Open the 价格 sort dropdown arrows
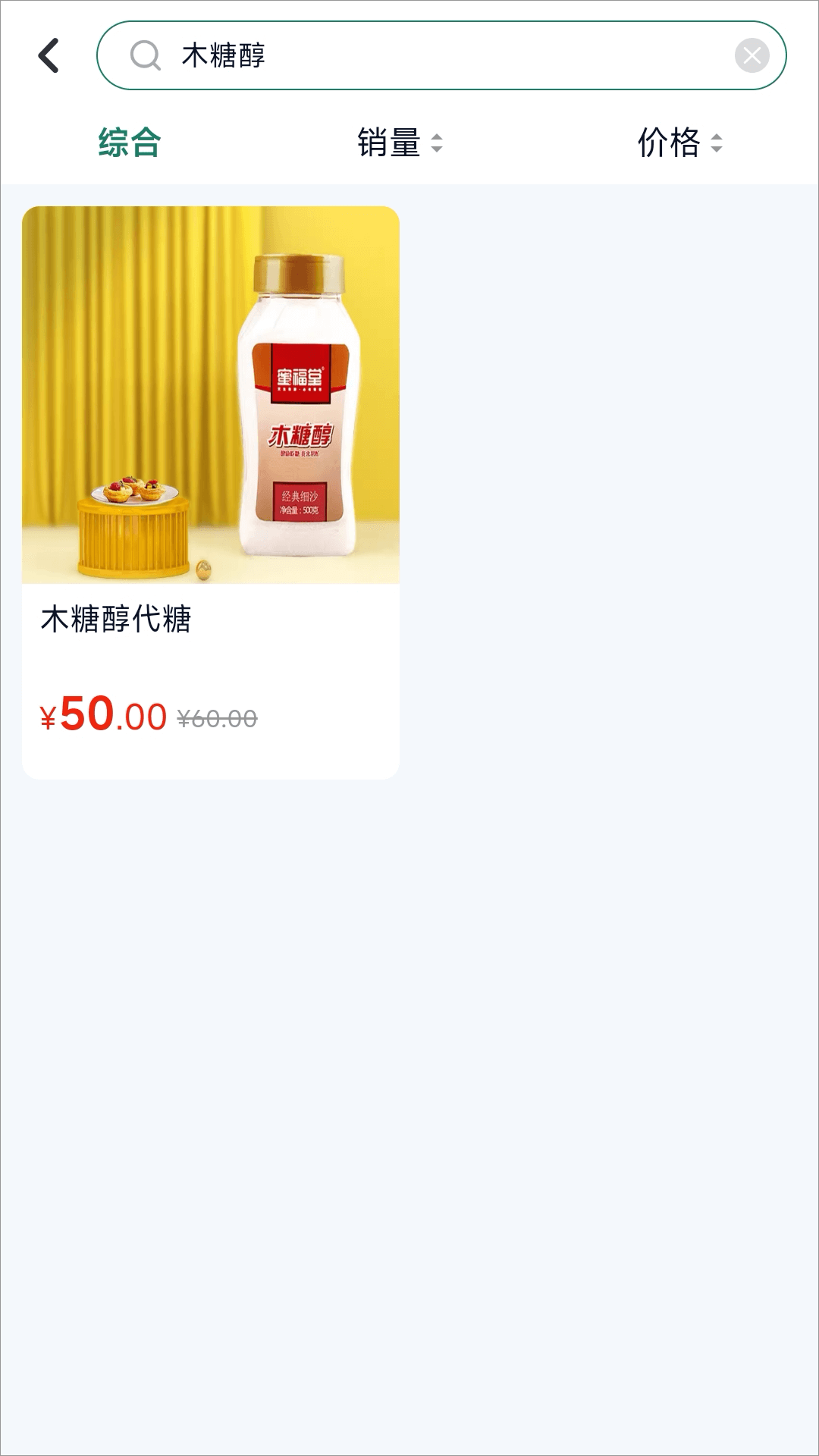The width and height of the screenshot is (819, 1456). click(717, 144)
